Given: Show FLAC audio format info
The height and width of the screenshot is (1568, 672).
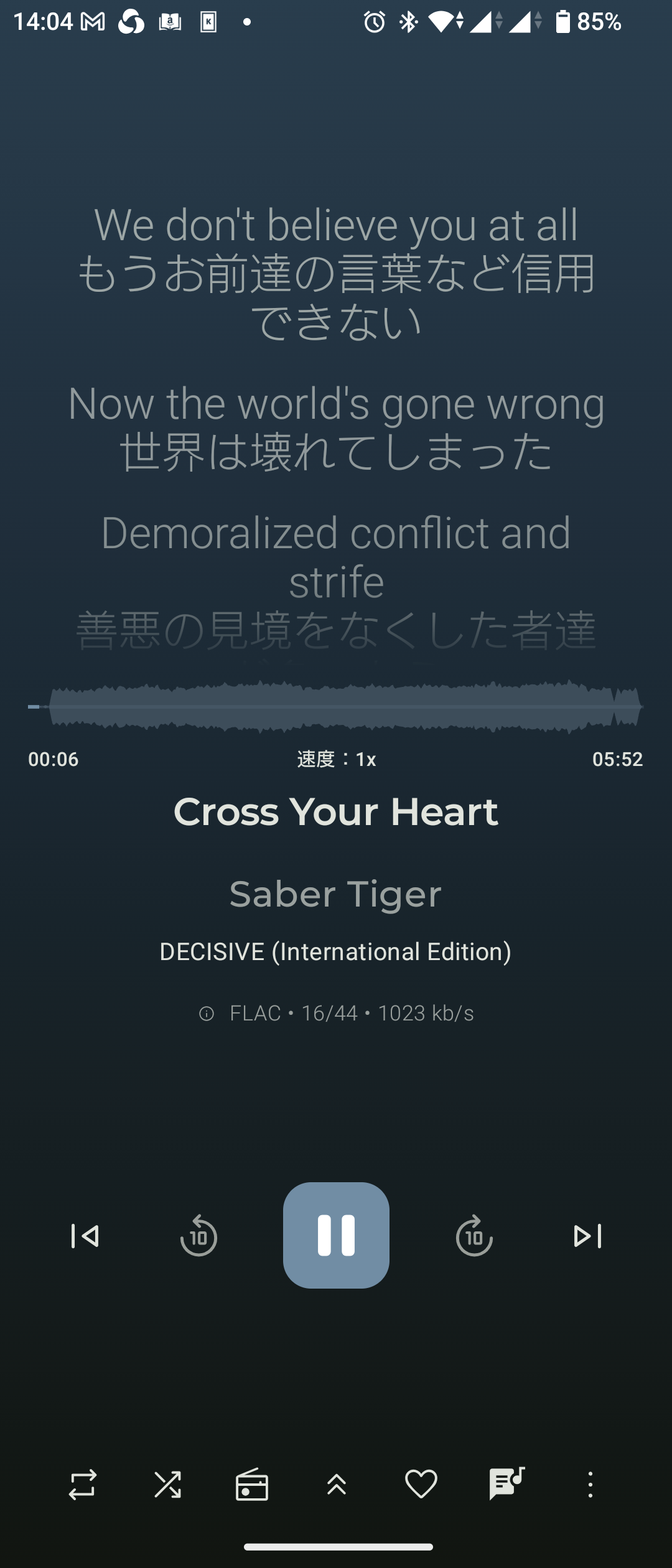Looking at the screenshot, I should click(x=336, y=1014).
